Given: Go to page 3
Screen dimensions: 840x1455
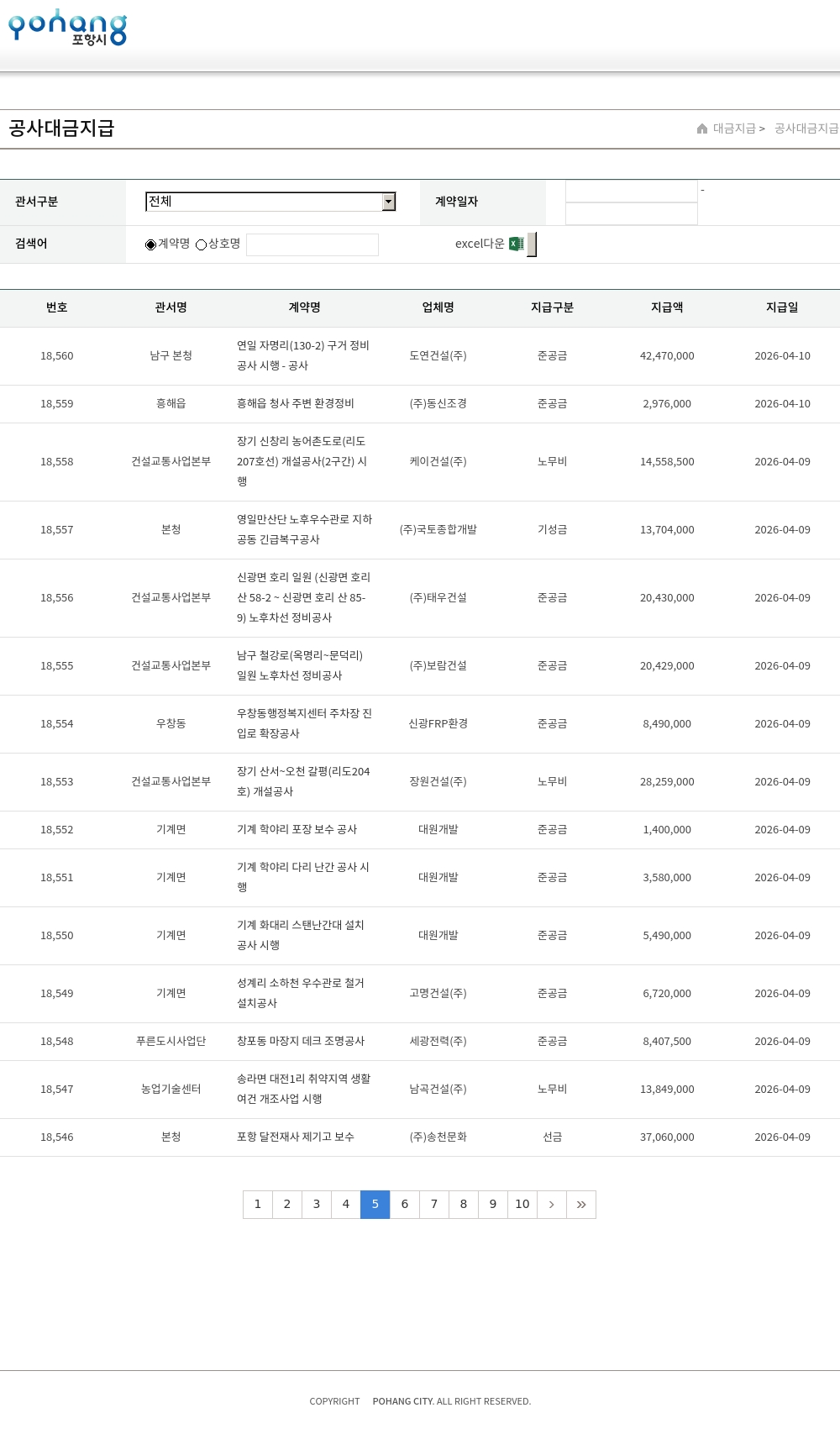Looking at the screenshot, I should point(317,1204).
